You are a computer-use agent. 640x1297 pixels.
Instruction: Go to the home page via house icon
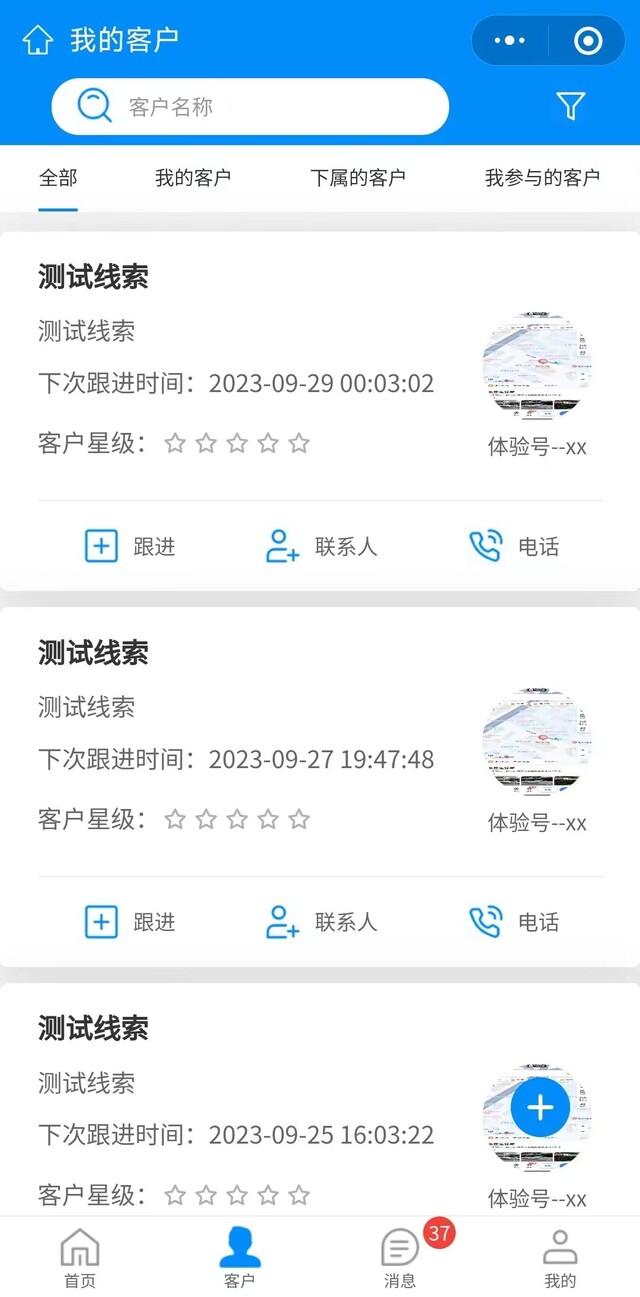(38, 40)
